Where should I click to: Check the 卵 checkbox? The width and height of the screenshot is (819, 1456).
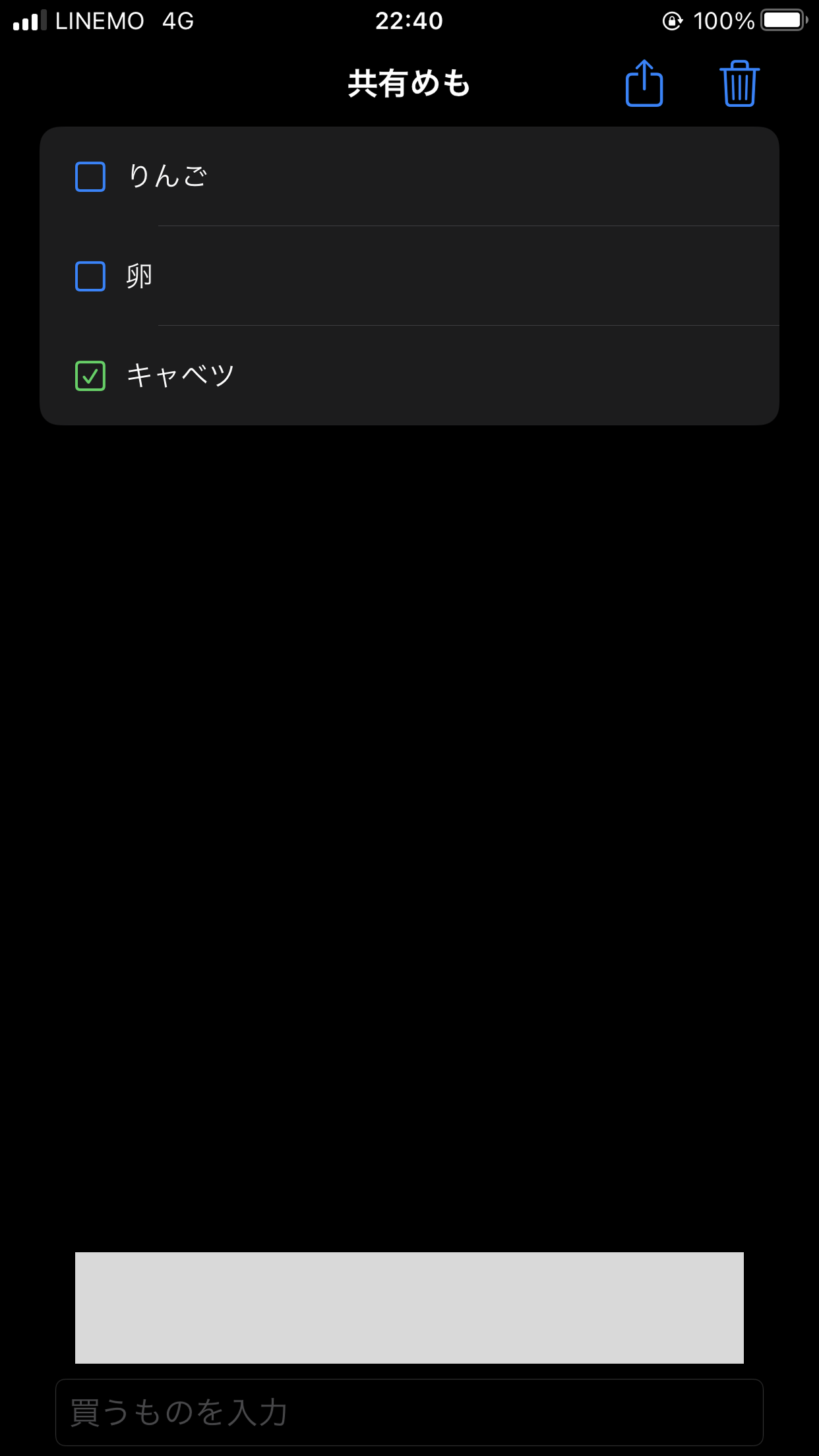(90, 276)
